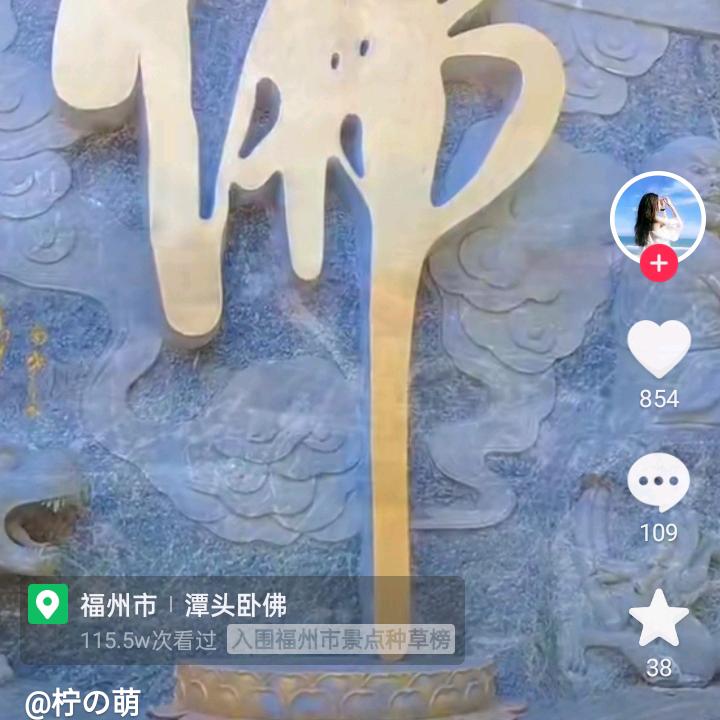Open the @柠の萌 username link

pyautogui.click(x=82, y=702)
